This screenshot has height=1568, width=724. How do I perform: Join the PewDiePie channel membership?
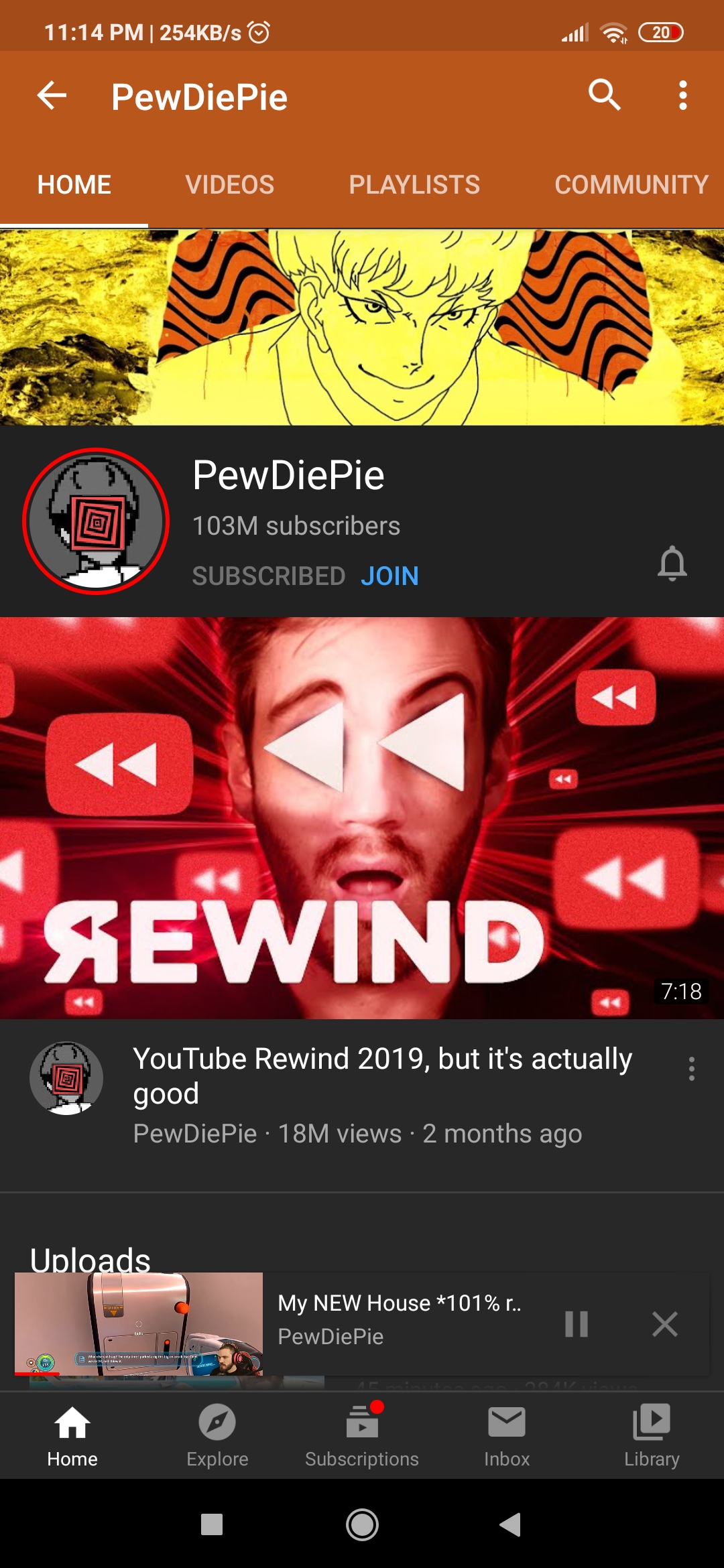click(x=389, y=576)
